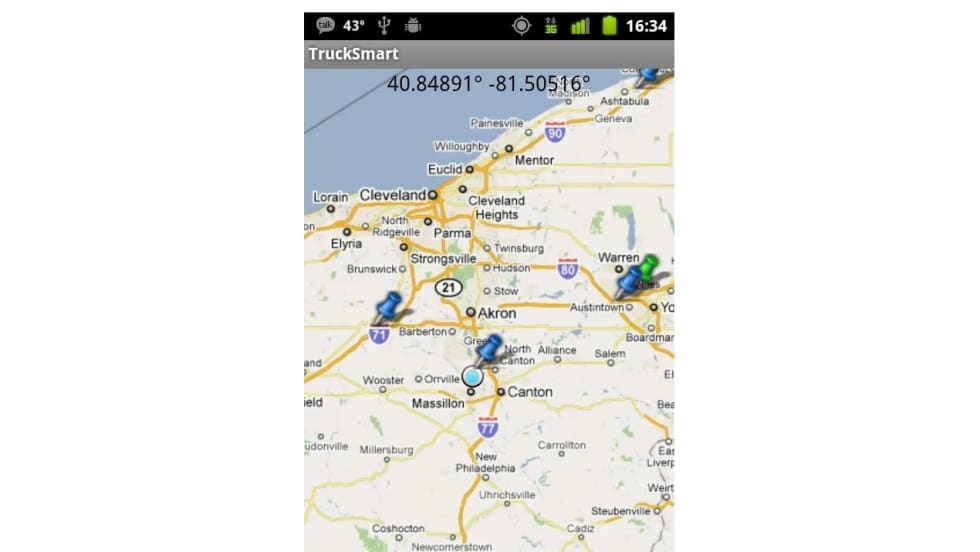Tap the blue pin near North Canton
The image size is (980, 552).
point(489,348)
